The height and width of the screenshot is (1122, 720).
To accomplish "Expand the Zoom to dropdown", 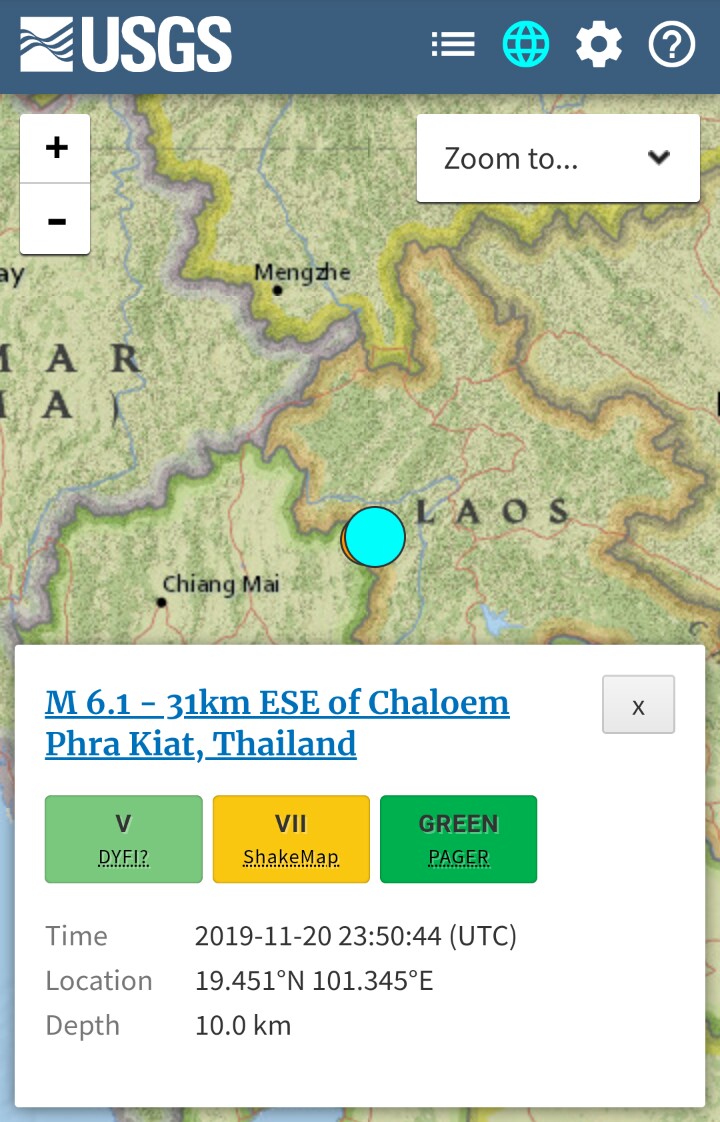I will [558, 158].
